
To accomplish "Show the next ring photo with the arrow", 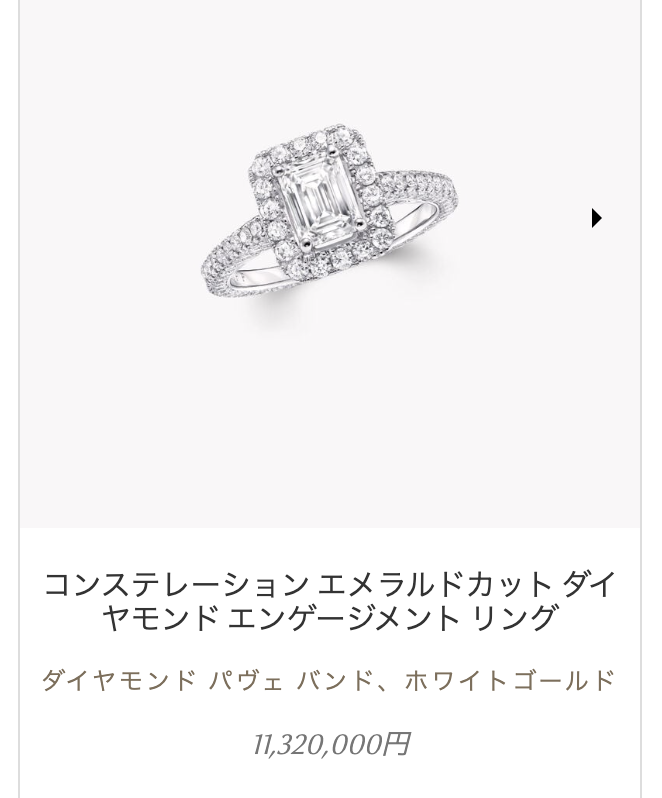I will 596,218.
